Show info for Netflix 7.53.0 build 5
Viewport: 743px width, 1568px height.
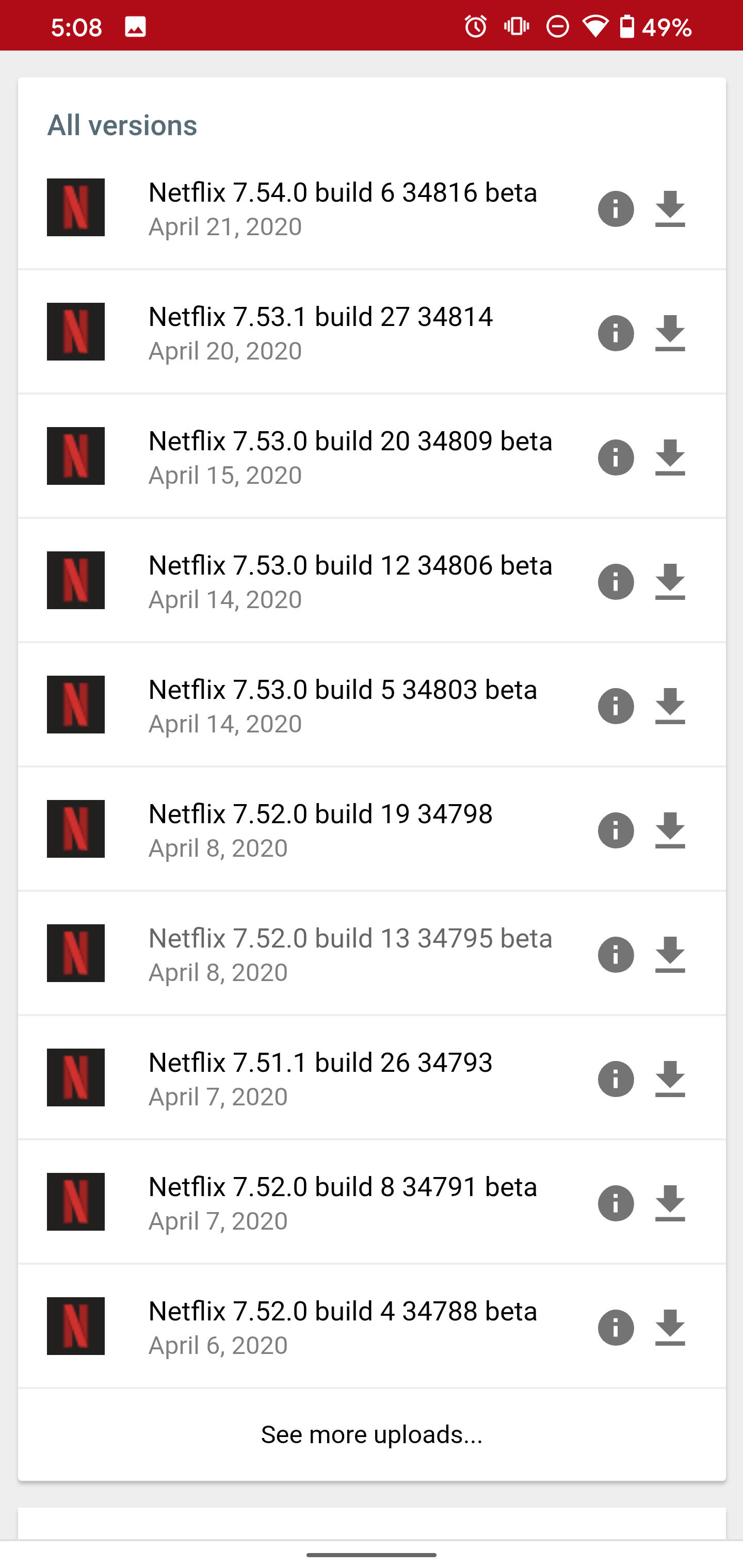[616, 706]
